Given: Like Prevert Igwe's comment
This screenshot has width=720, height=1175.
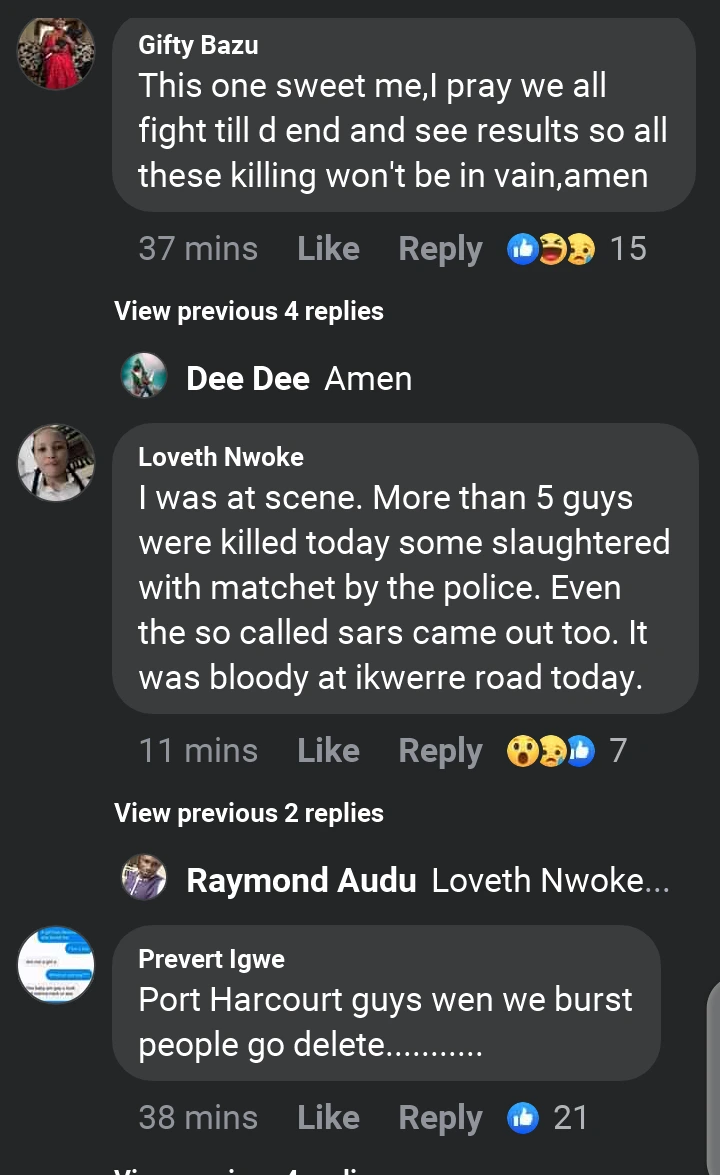Looking at the screenshot, I should tap(328, 1117).
